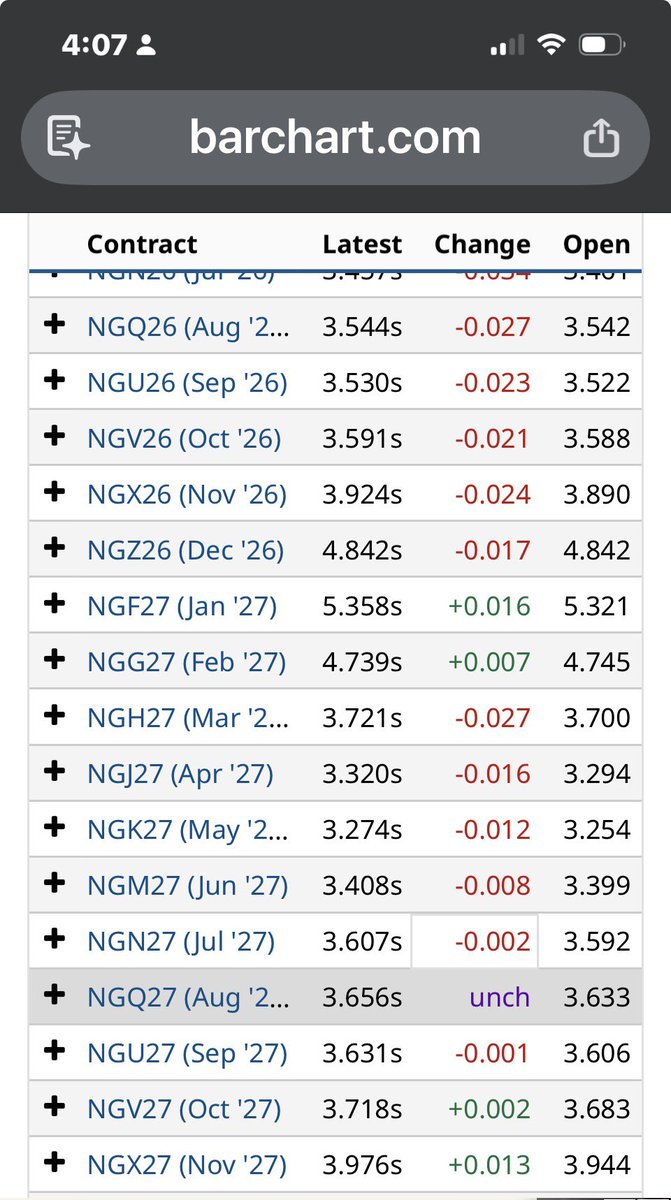Open the NGX27 (Nov '27) contract link
Image resolution: width=671 pixels, height=1200 pixels.
pyautogui.click(x=187, y=1167)
